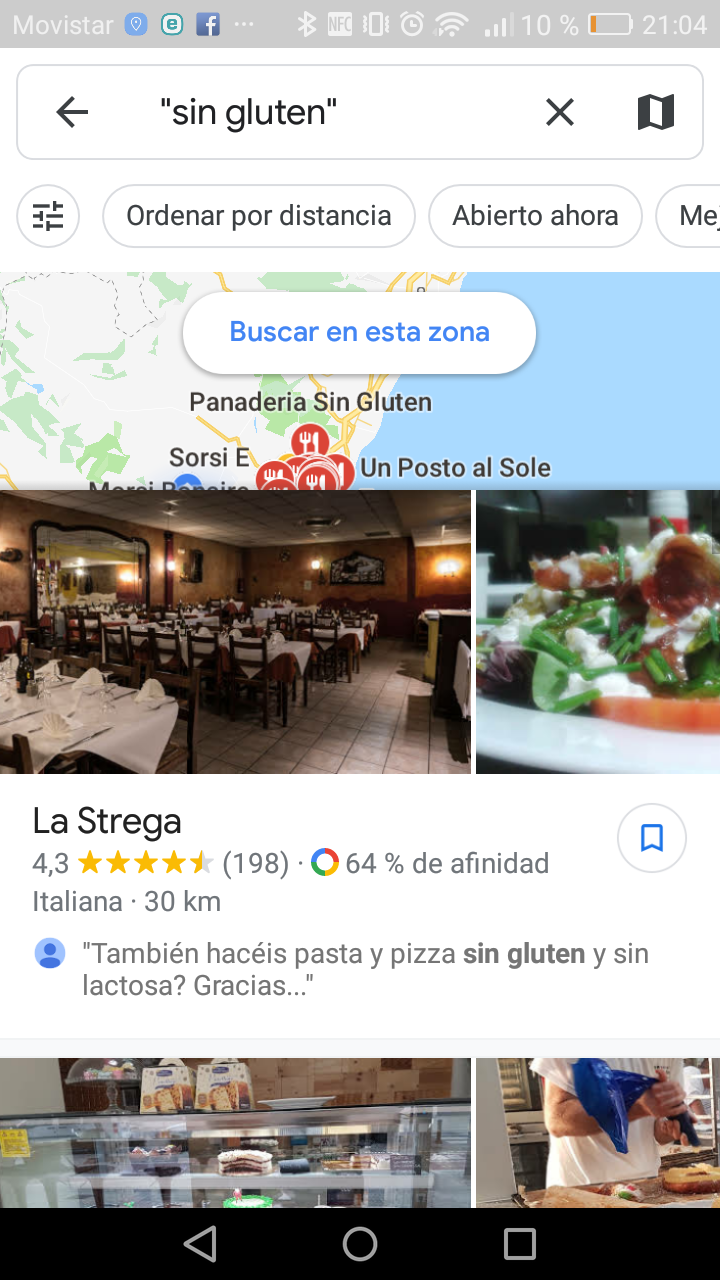The height and width of the screenshot is (1280, 720).
Task: Switch to the map view
Action: pyautogui.click(x=656, y=112)
